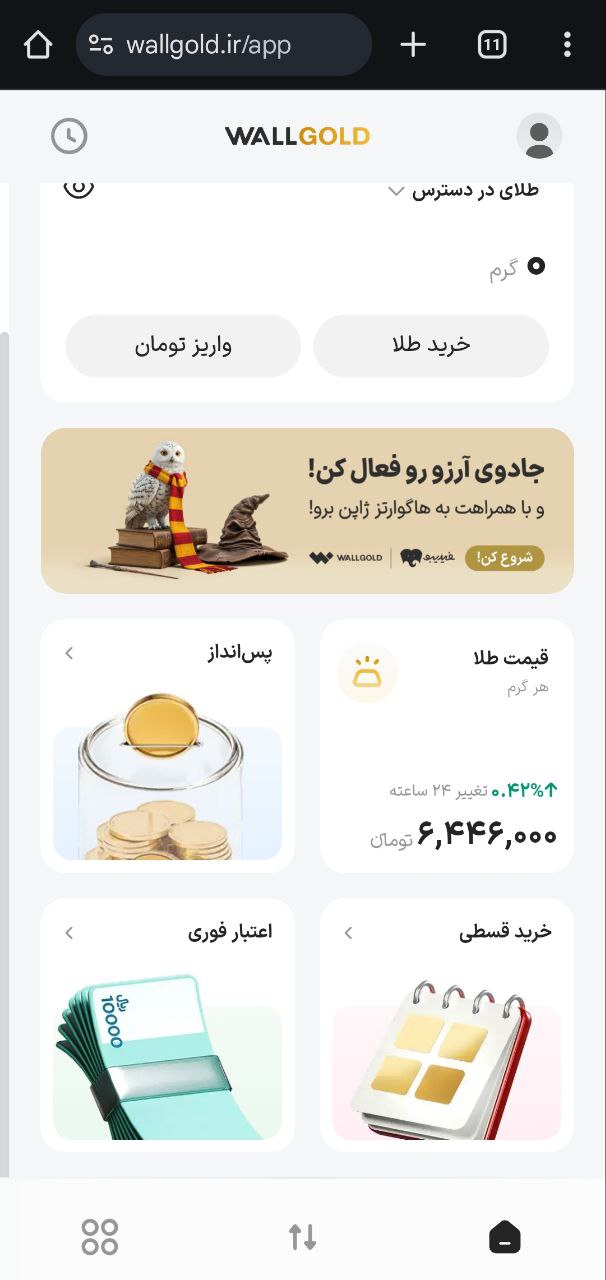Switch to the trade arrows tab
Screen dimensions: 606x1280
point(303,1237)
